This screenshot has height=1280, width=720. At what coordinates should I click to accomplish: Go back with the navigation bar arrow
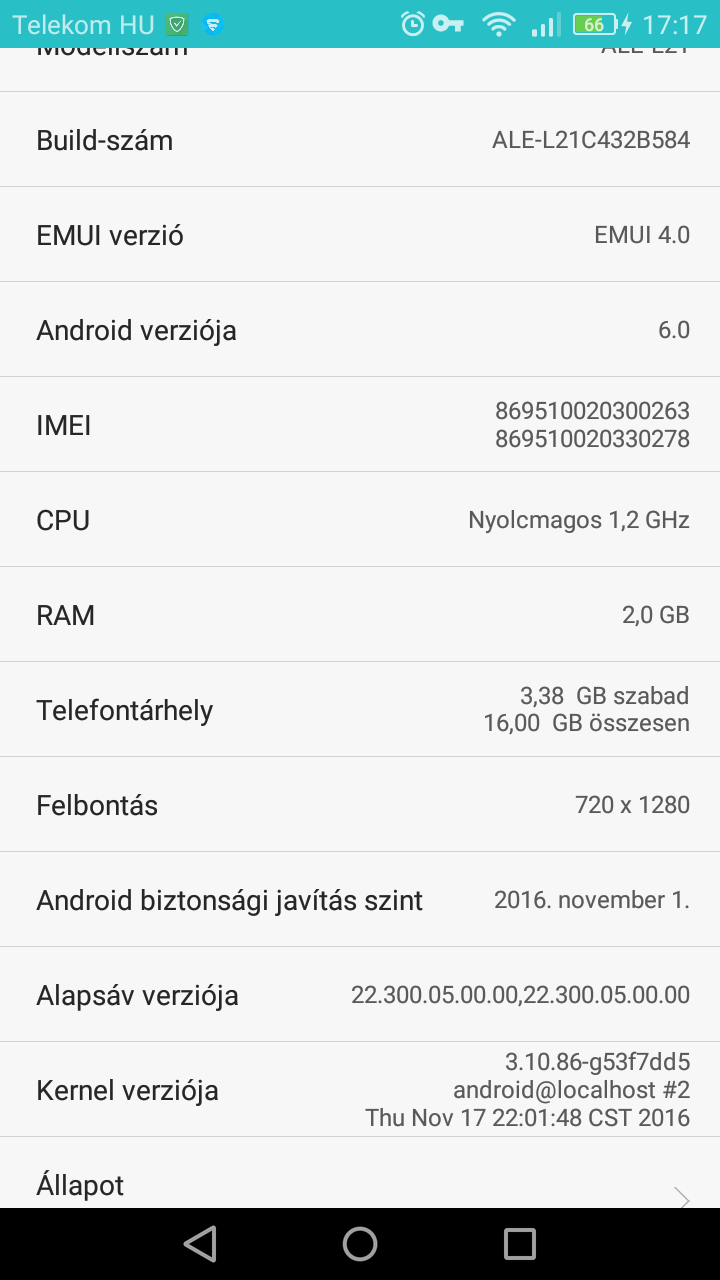pyautogui.click(x=200, y=1244)
